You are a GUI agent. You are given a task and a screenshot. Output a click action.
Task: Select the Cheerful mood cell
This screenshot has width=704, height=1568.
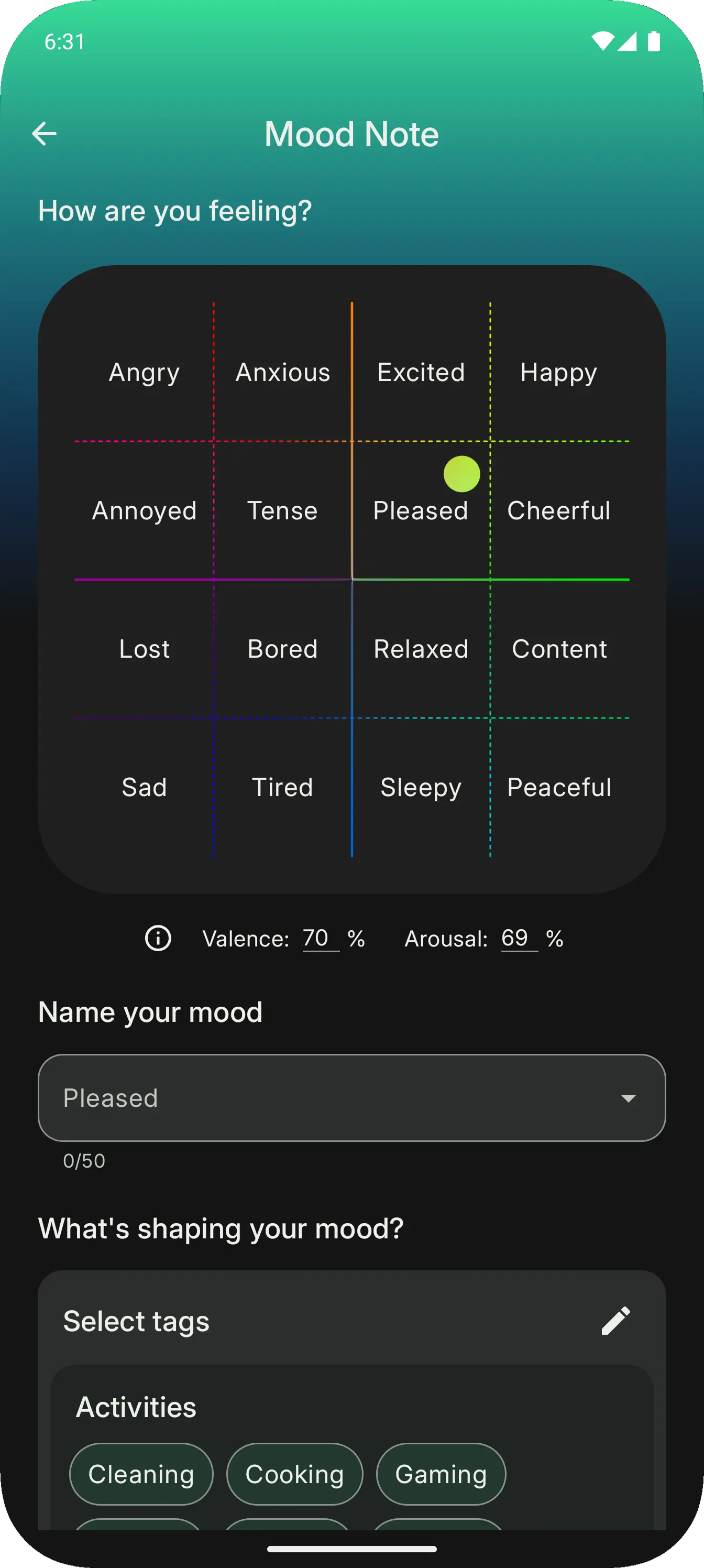(x=559, y=510)
